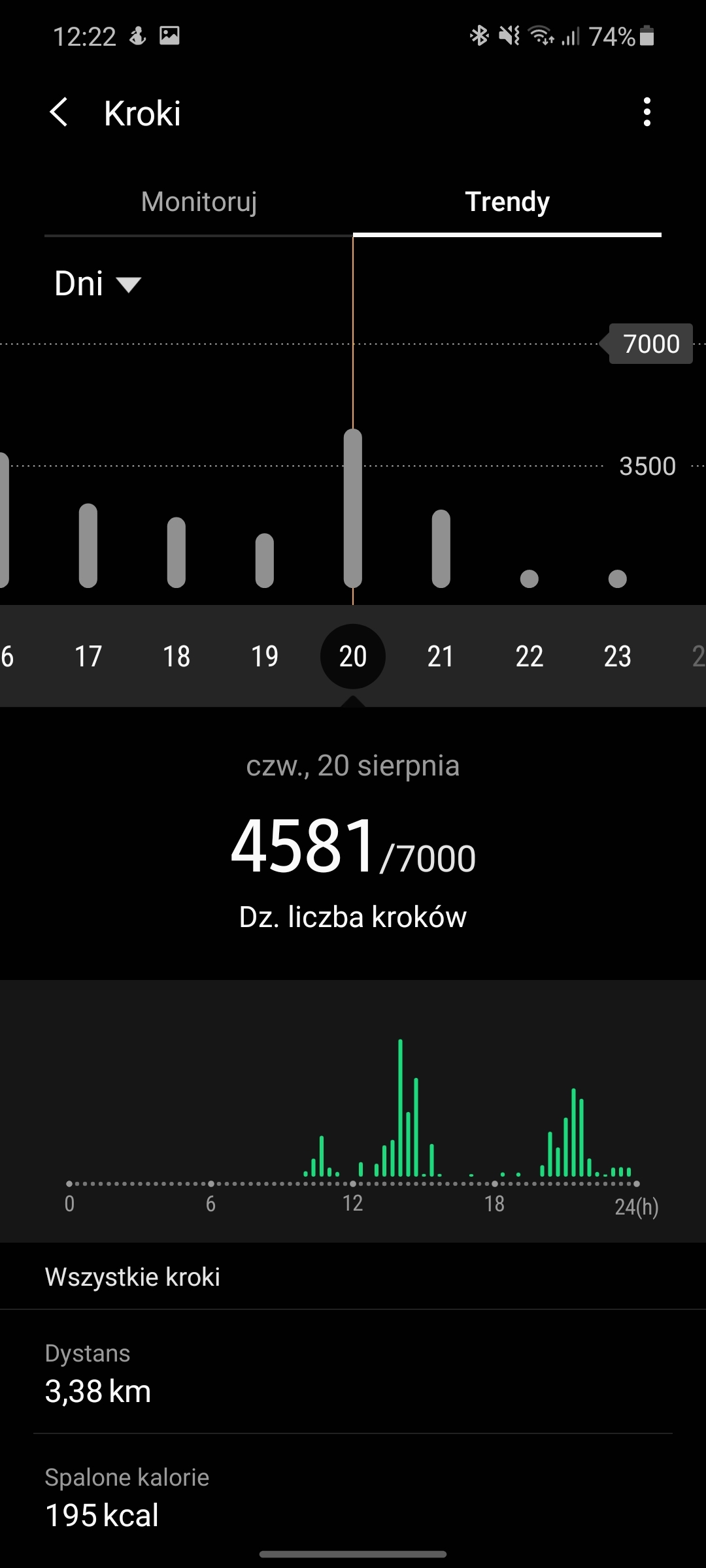Select the Trendy tab
706x1568 pixels.
point(507,202)
